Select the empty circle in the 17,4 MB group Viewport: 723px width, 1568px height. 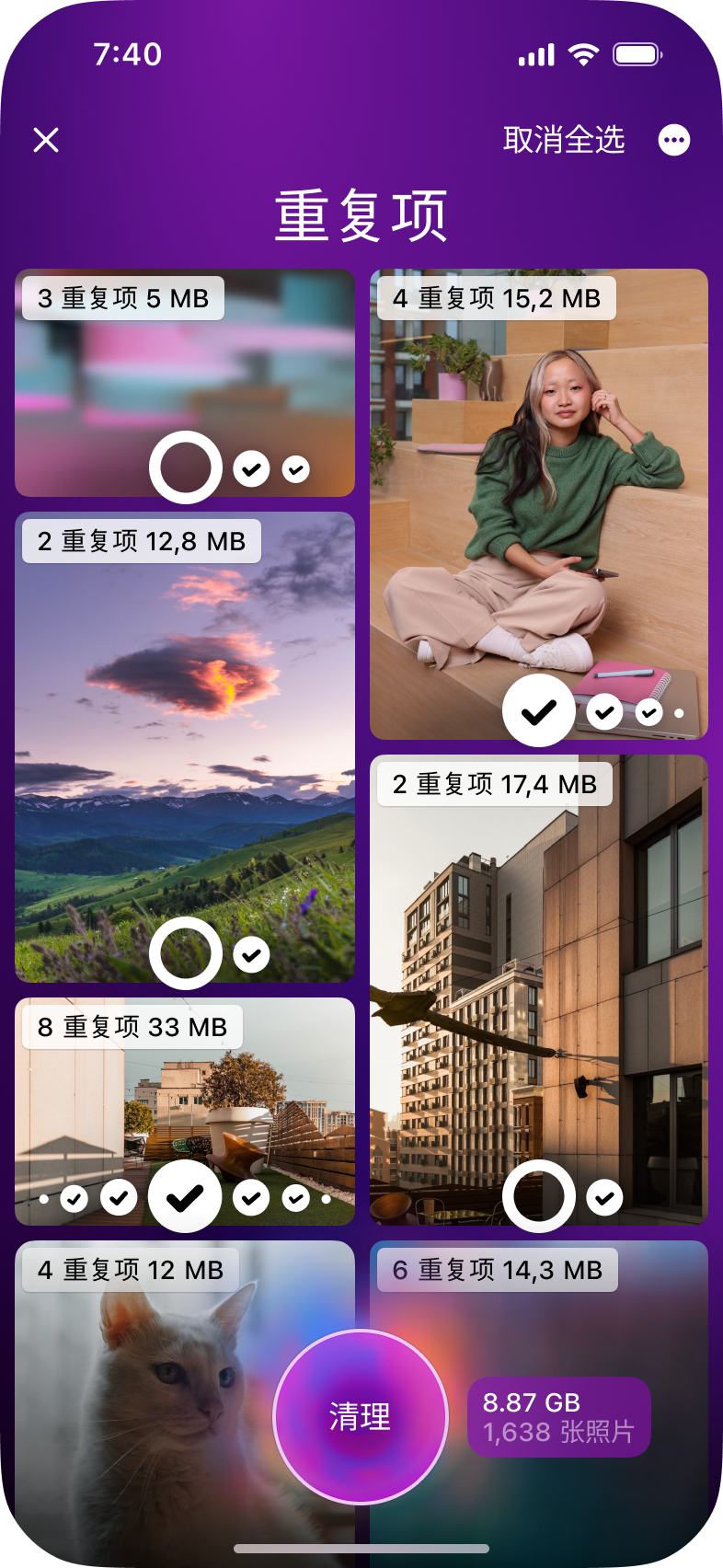tap(539, 1196)
